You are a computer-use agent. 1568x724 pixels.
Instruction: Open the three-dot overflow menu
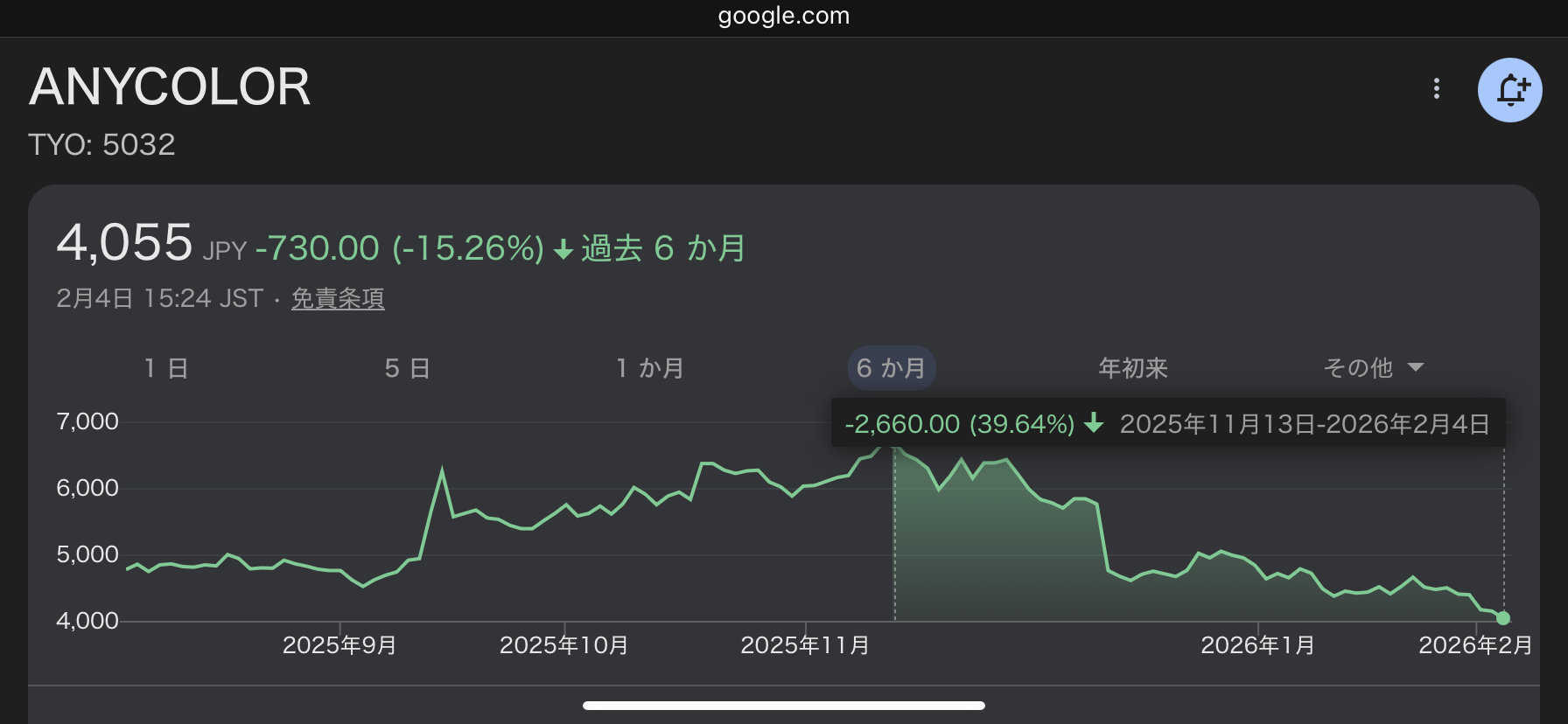(1436, 88)
